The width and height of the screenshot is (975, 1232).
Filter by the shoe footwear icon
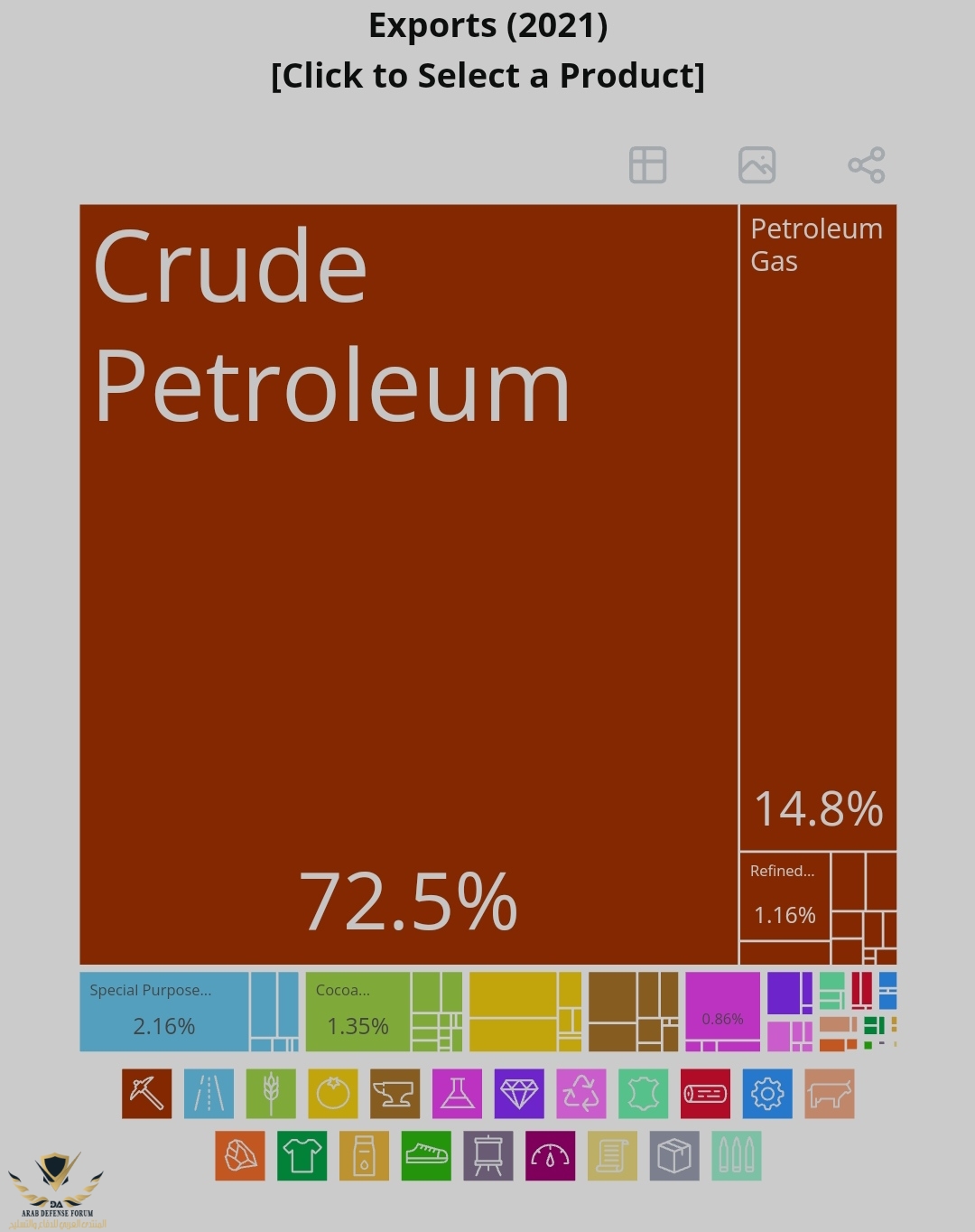point(426,1155)
